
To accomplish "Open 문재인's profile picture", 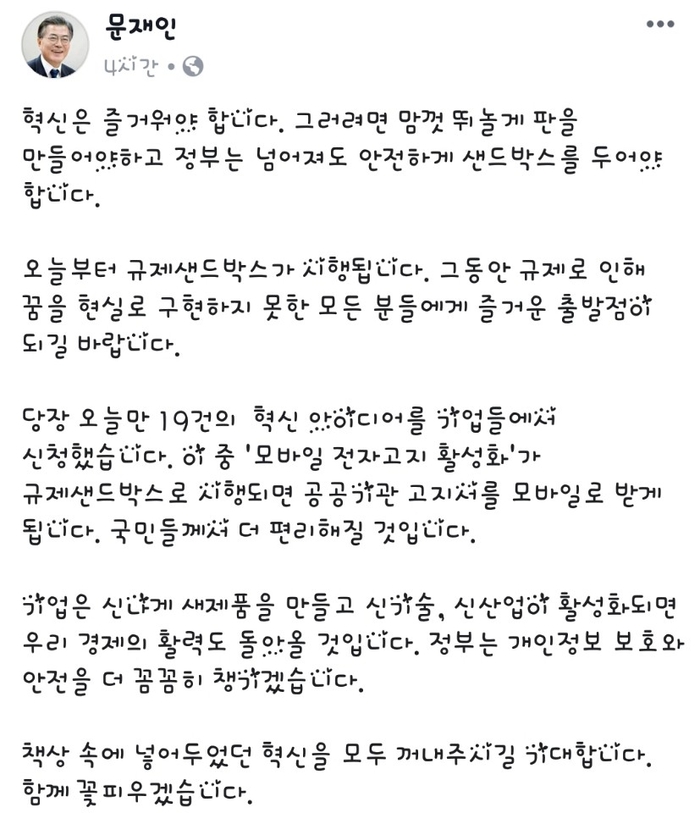I will tap(56, 44).
